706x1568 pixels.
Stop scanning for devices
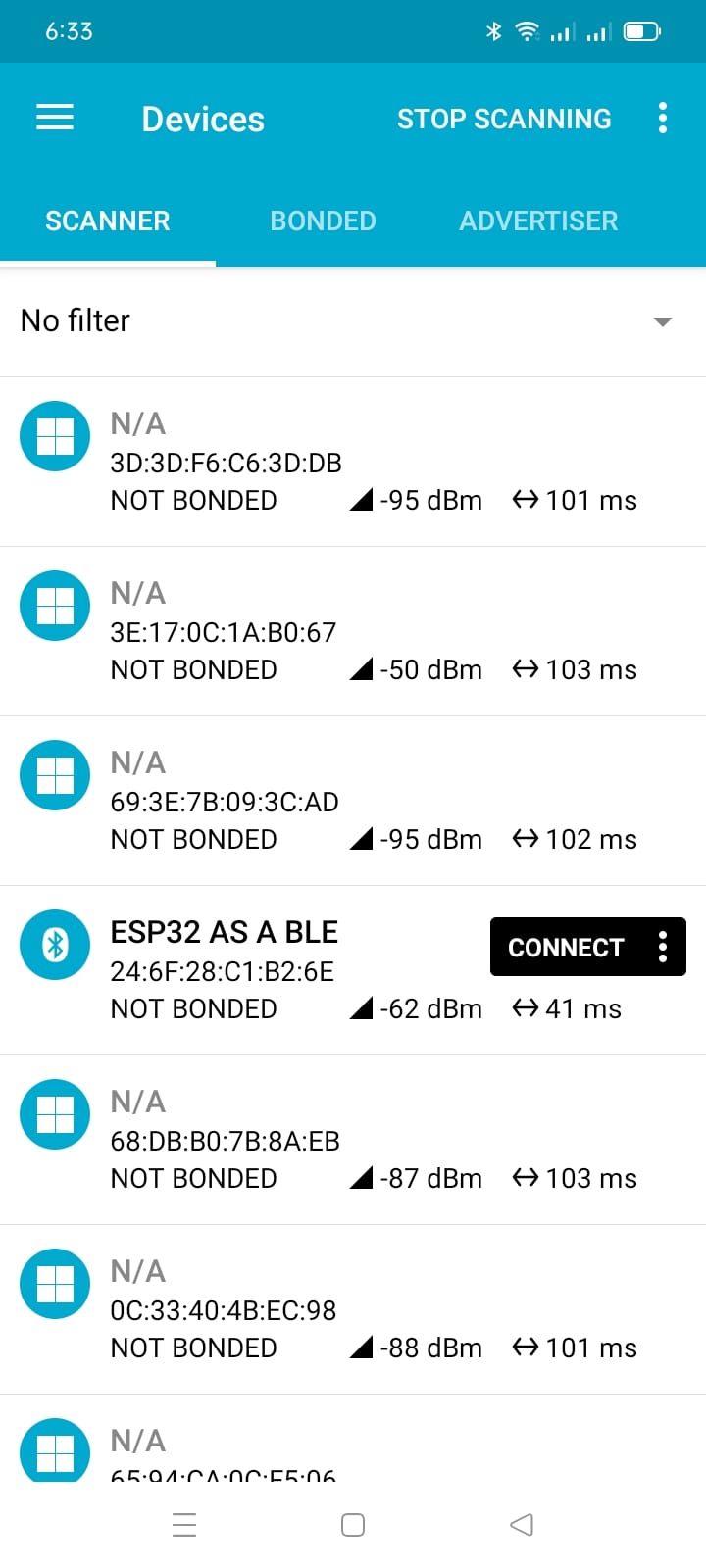[x=504, y=119]
